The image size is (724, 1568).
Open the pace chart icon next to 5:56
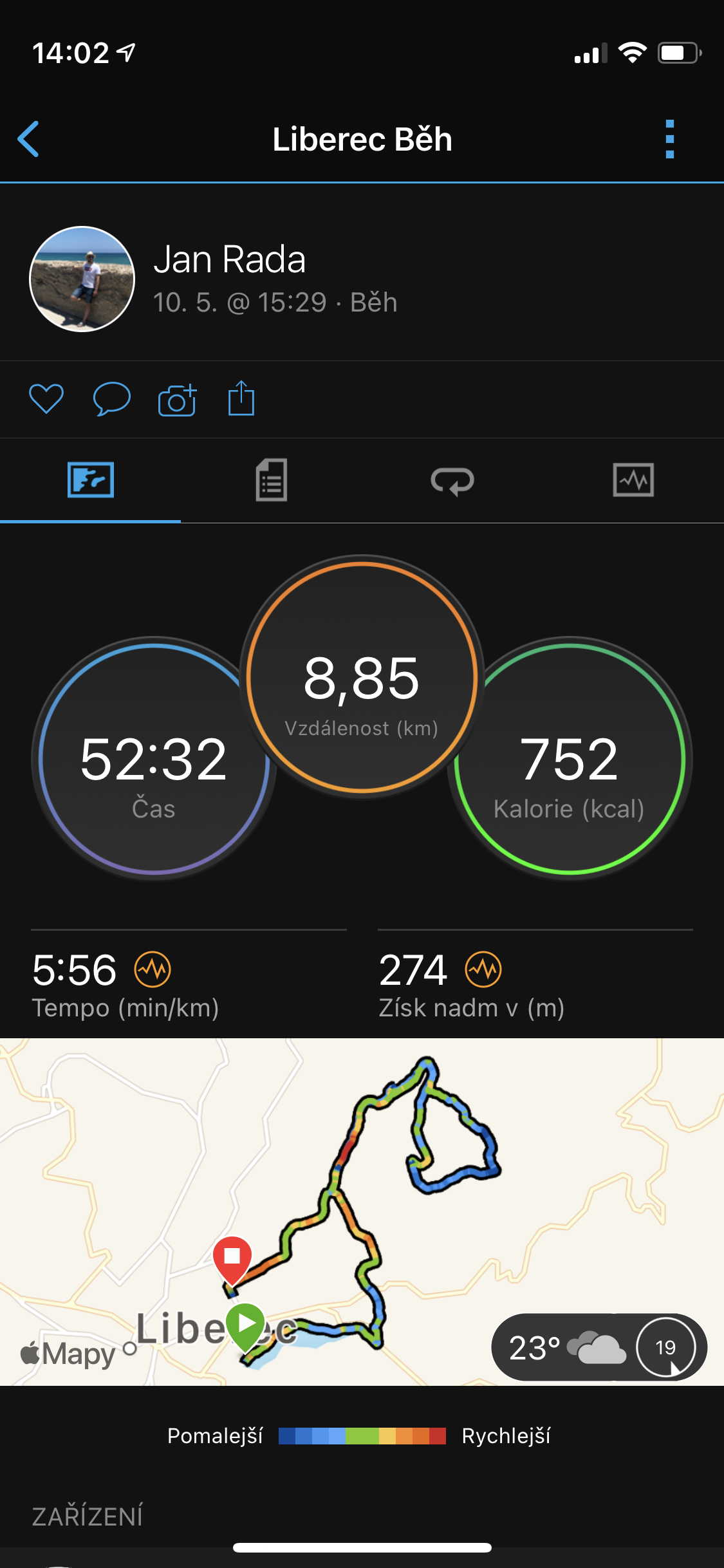tap(153, 969)
